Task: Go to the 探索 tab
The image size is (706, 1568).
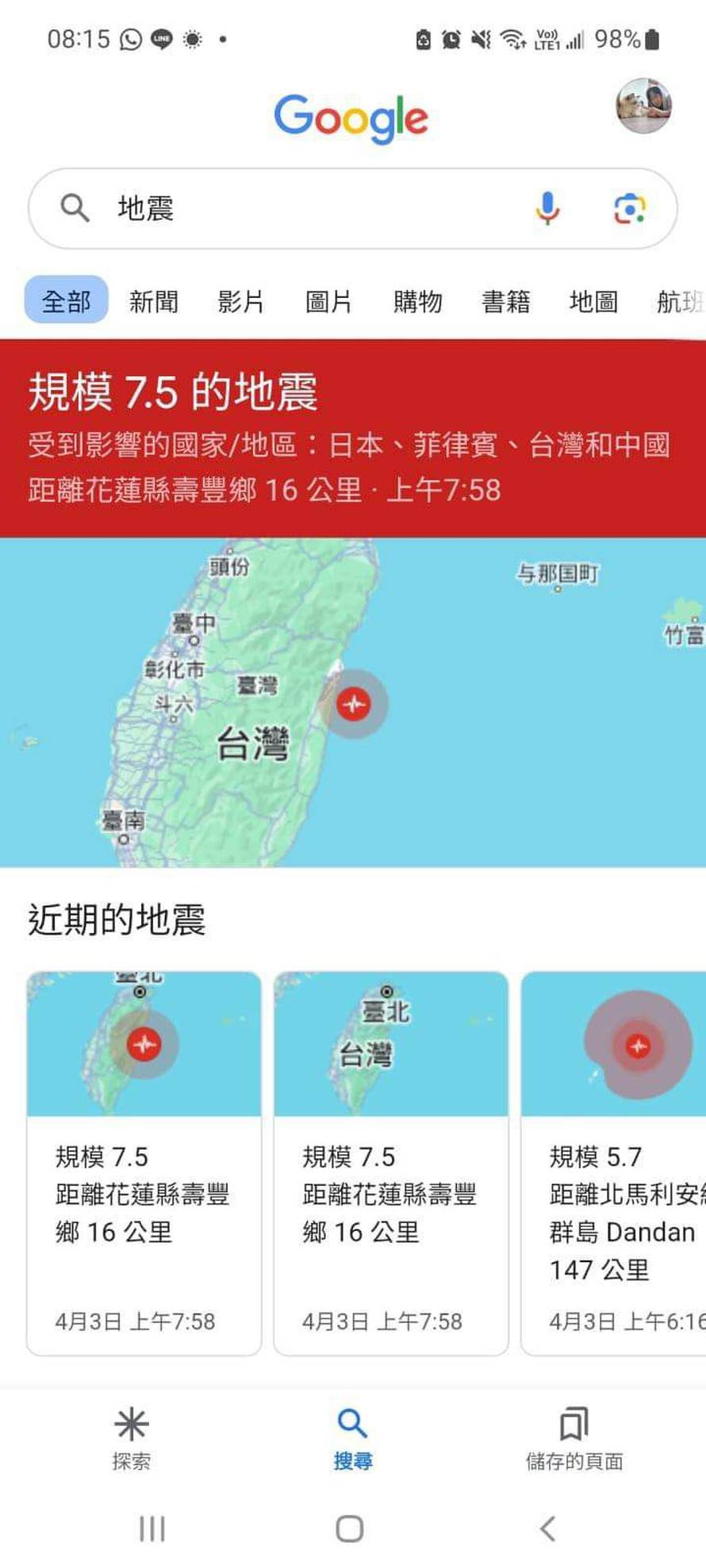Action: pos(131,1438)
